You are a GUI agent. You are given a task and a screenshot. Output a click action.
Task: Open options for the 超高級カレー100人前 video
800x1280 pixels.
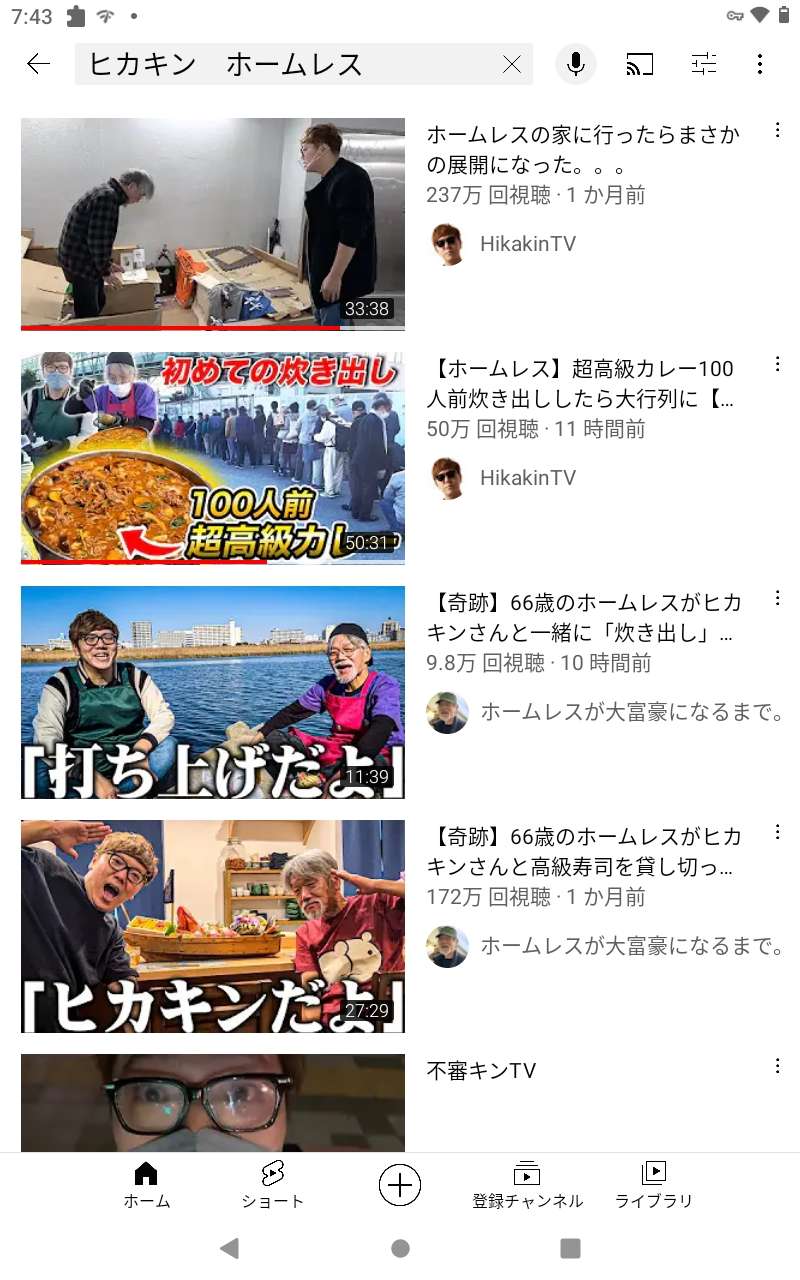[777, 364]
